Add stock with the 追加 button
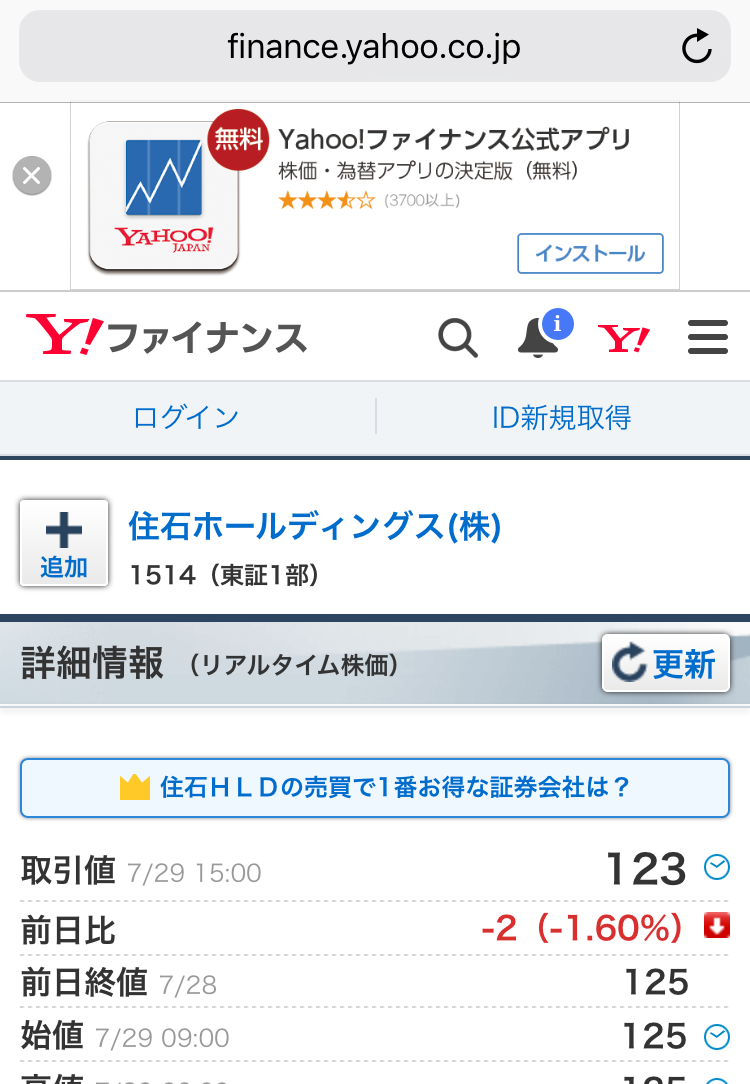 coord(64,543)
